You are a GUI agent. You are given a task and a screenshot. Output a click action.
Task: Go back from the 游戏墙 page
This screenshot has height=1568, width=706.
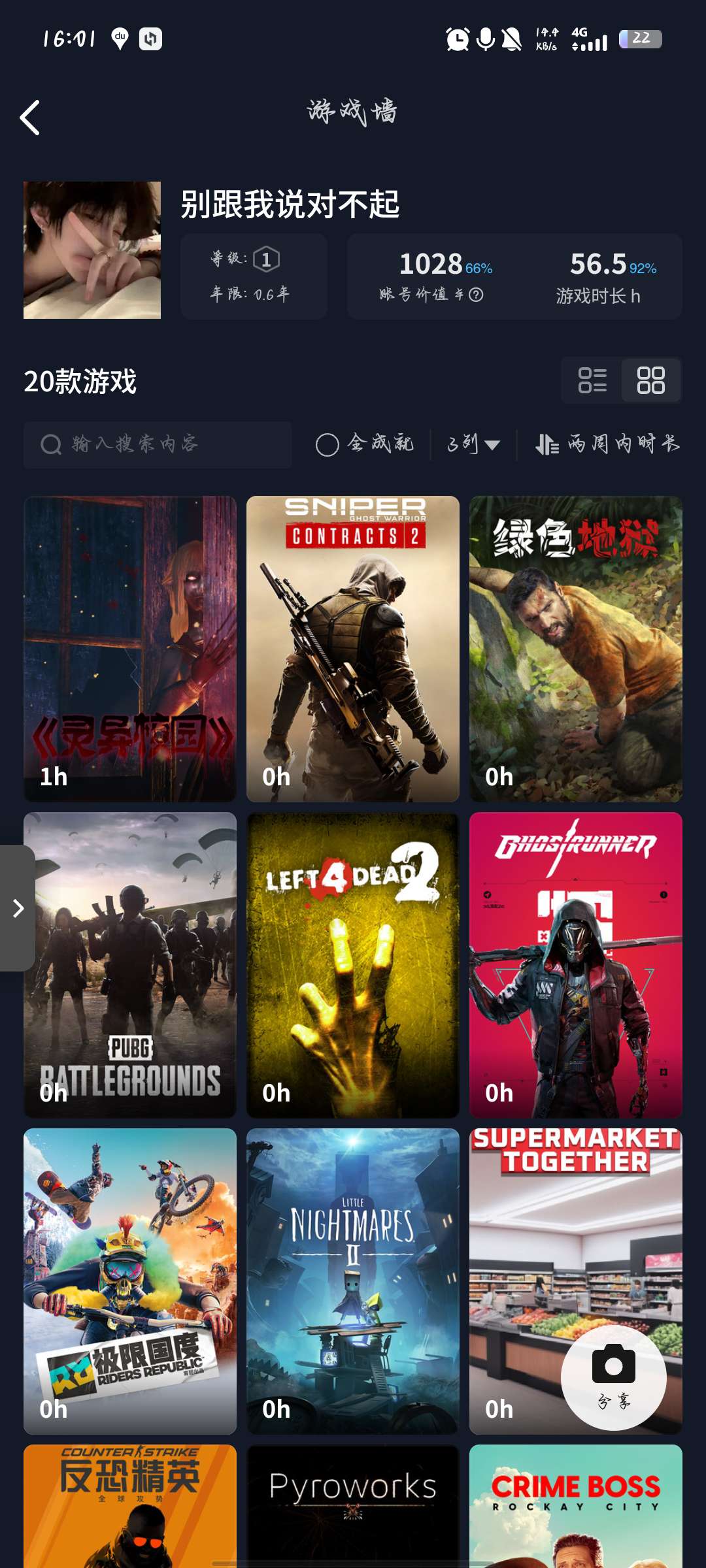[x=30, y=118]
